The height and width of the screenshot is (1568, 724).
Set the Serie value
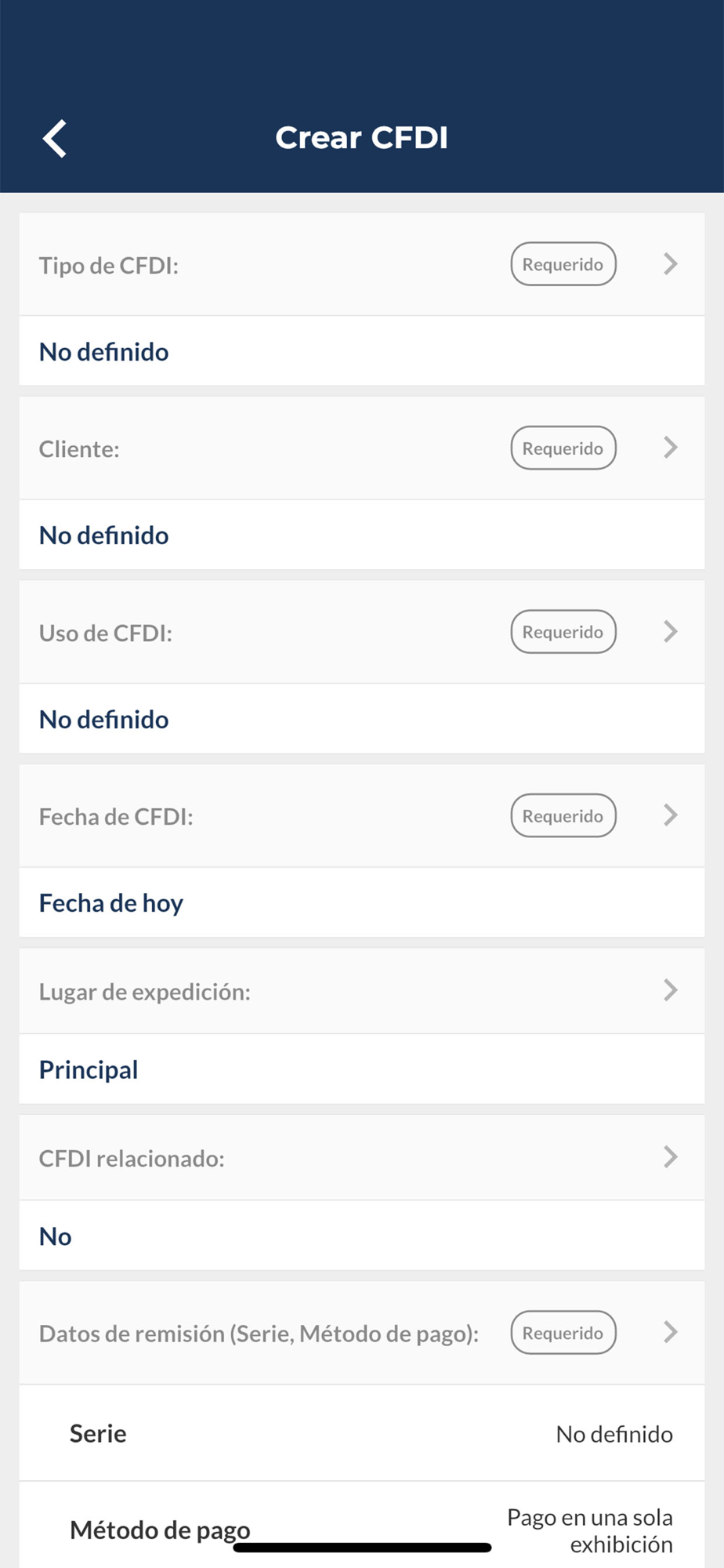click(x=362, y=1433)
